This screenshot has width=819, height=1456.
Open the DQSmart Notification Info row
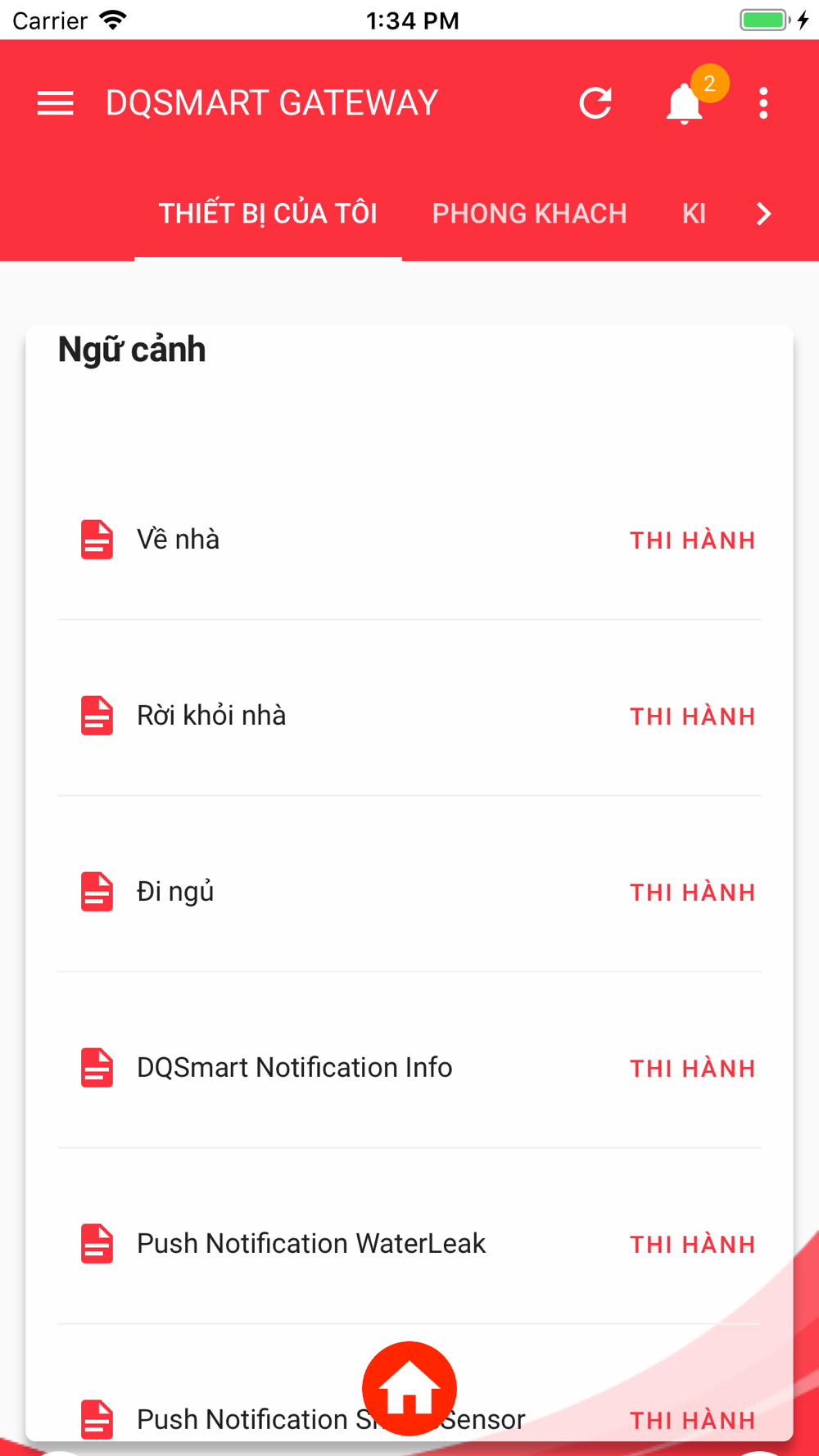pyautogui.click(x=409, y=1068)
